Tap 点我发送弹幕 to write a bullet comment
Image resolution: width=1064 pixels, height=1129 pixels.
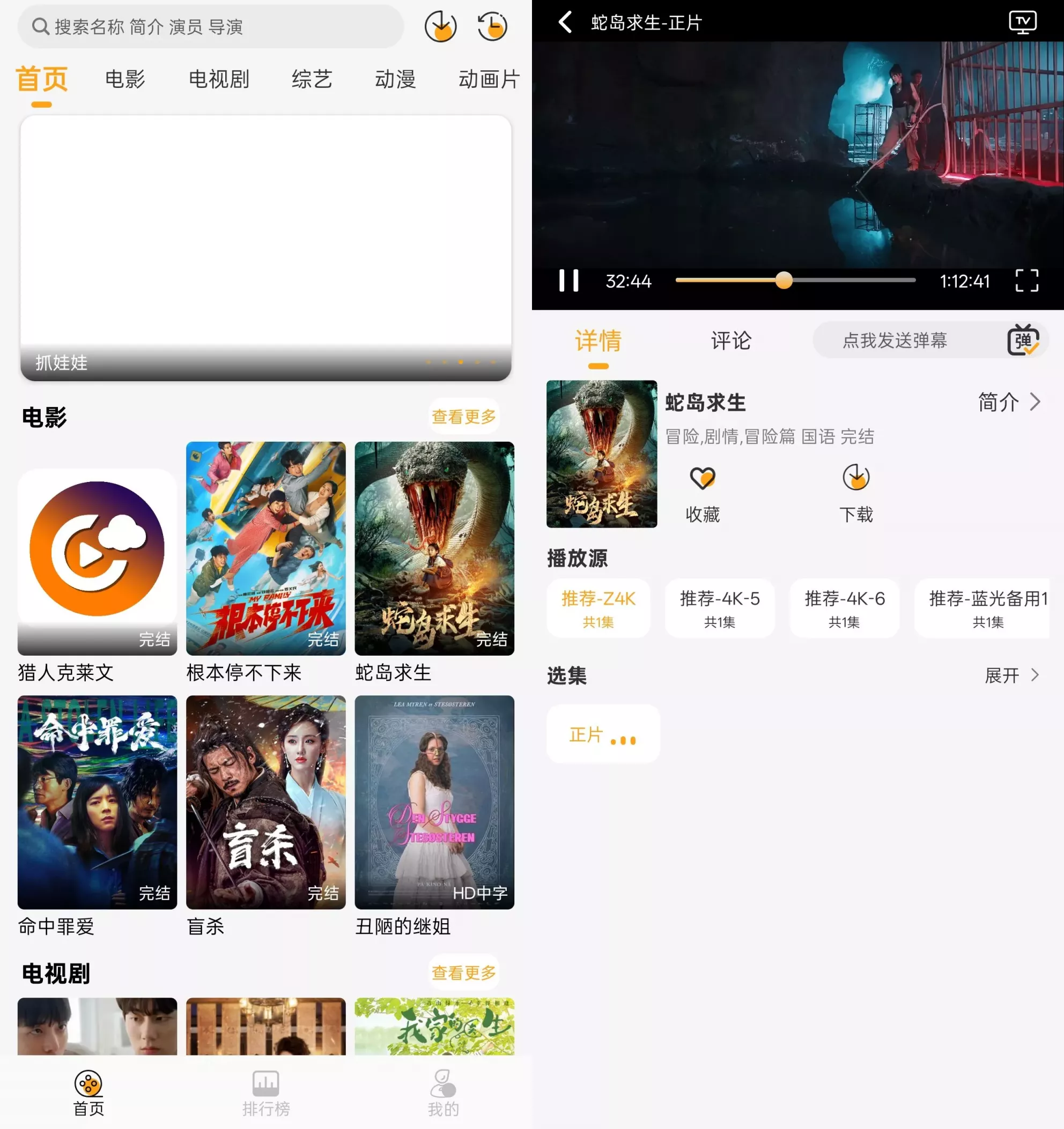point(894,341)
